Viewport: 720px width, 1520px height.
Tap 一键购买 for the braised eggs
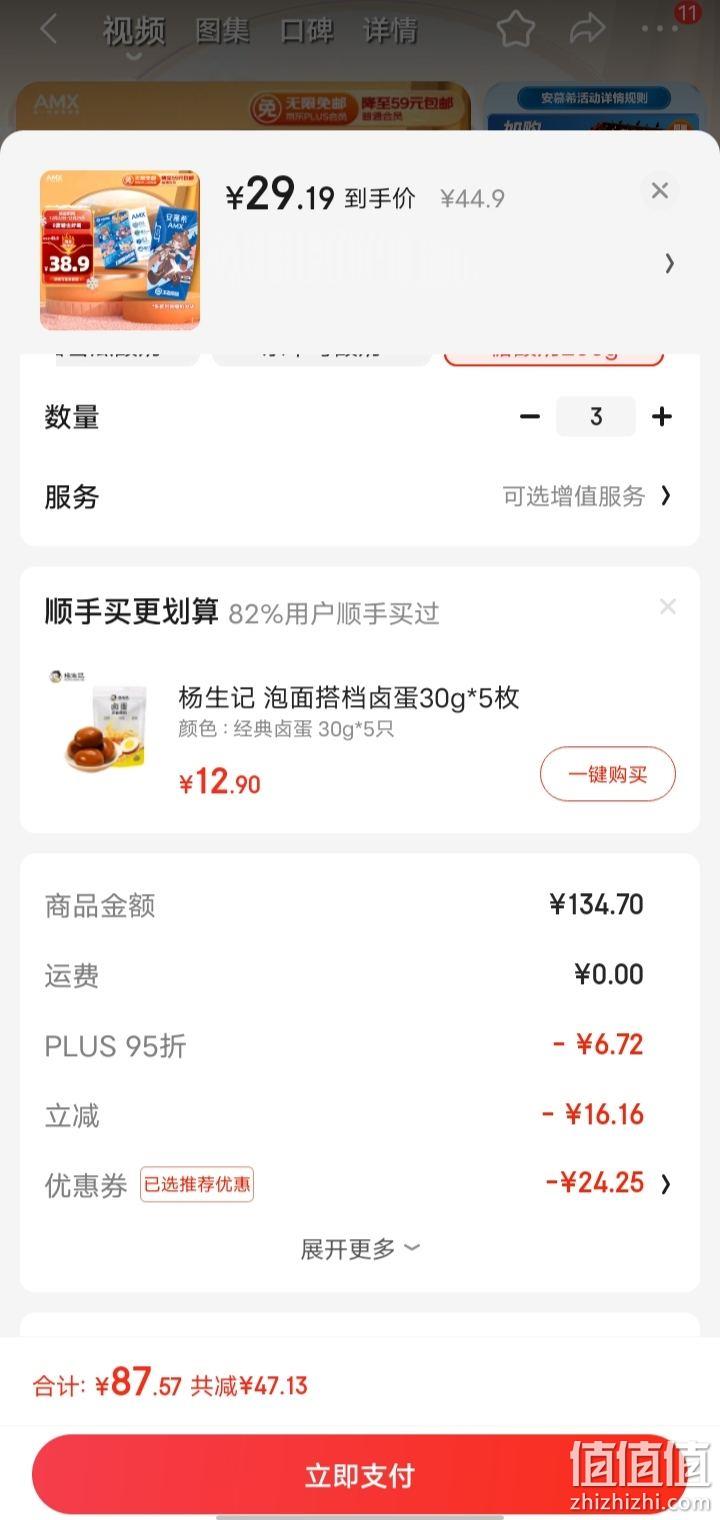(x=608, y=774)
